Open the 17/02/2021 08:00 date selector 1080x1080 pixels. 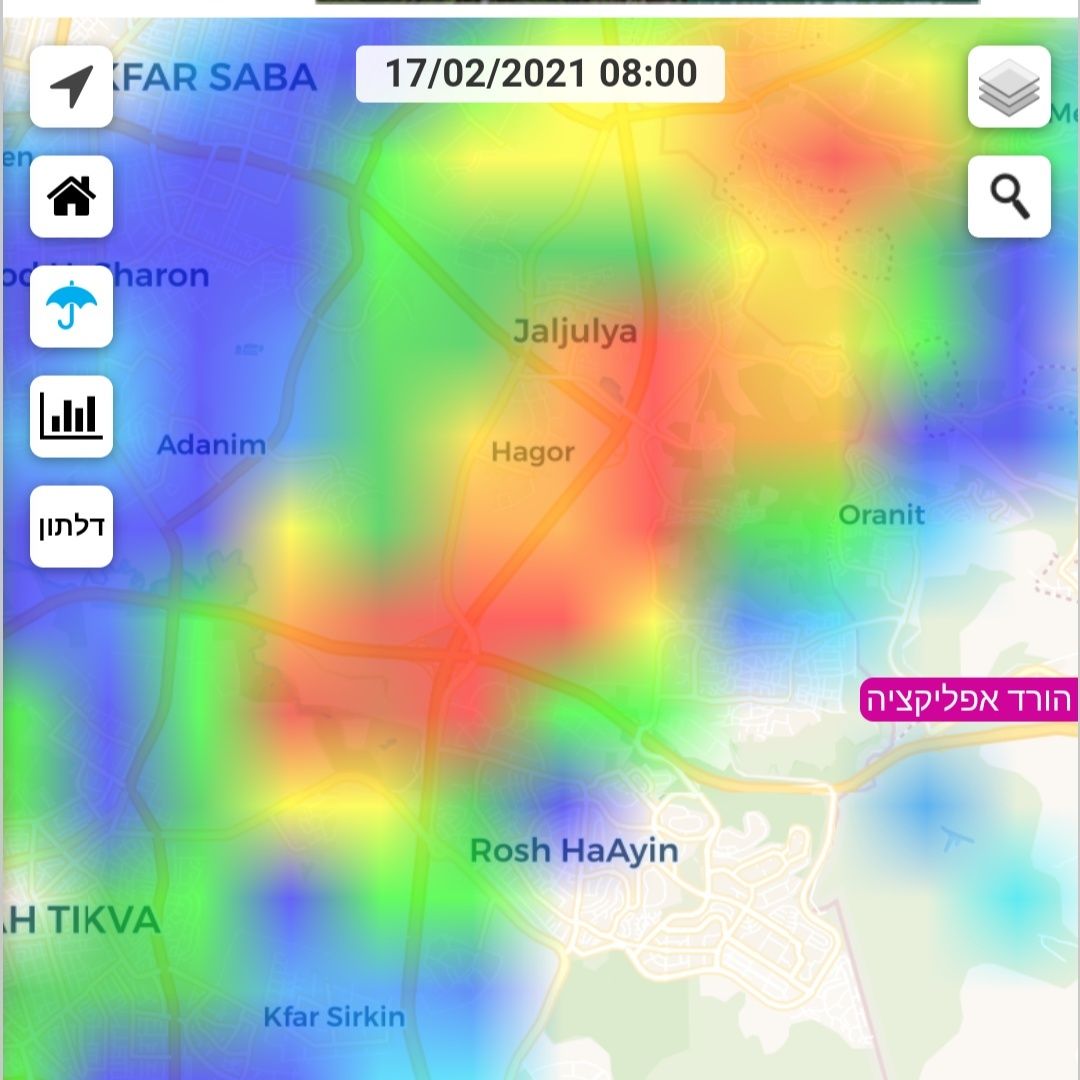(540, 74)
